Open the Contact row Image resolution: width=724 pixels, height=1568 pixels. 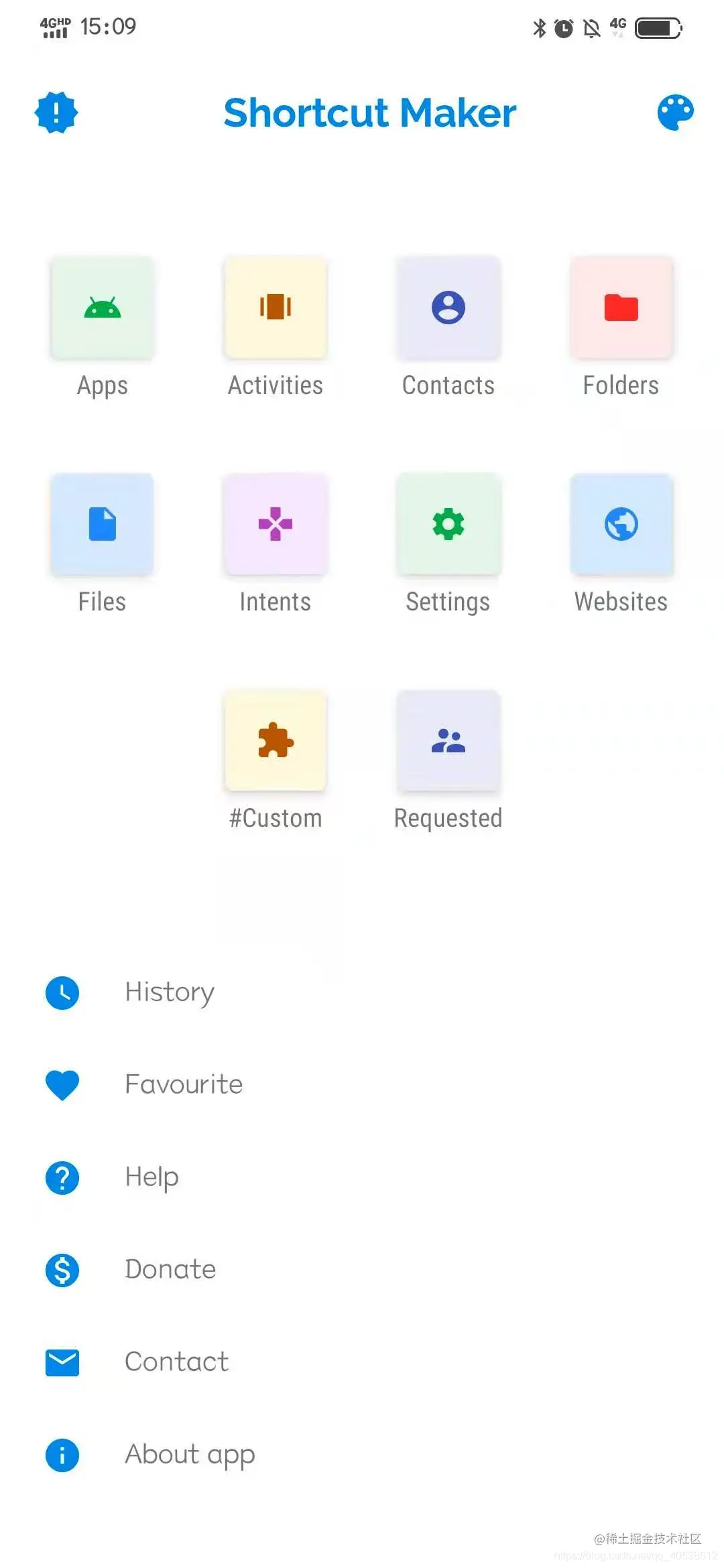tap(176, 1362)
